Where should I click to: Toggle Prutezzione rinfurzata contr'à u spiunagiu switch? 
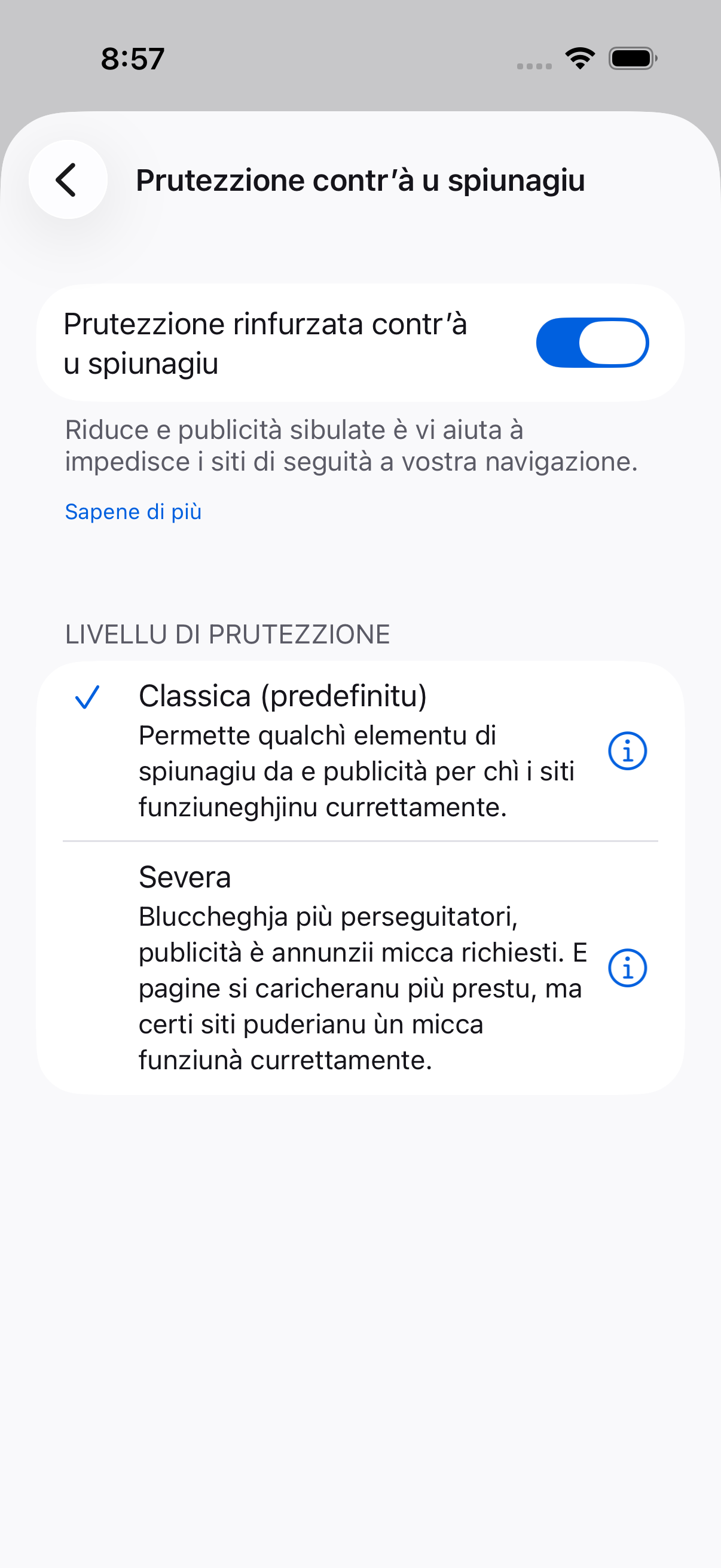592,343
